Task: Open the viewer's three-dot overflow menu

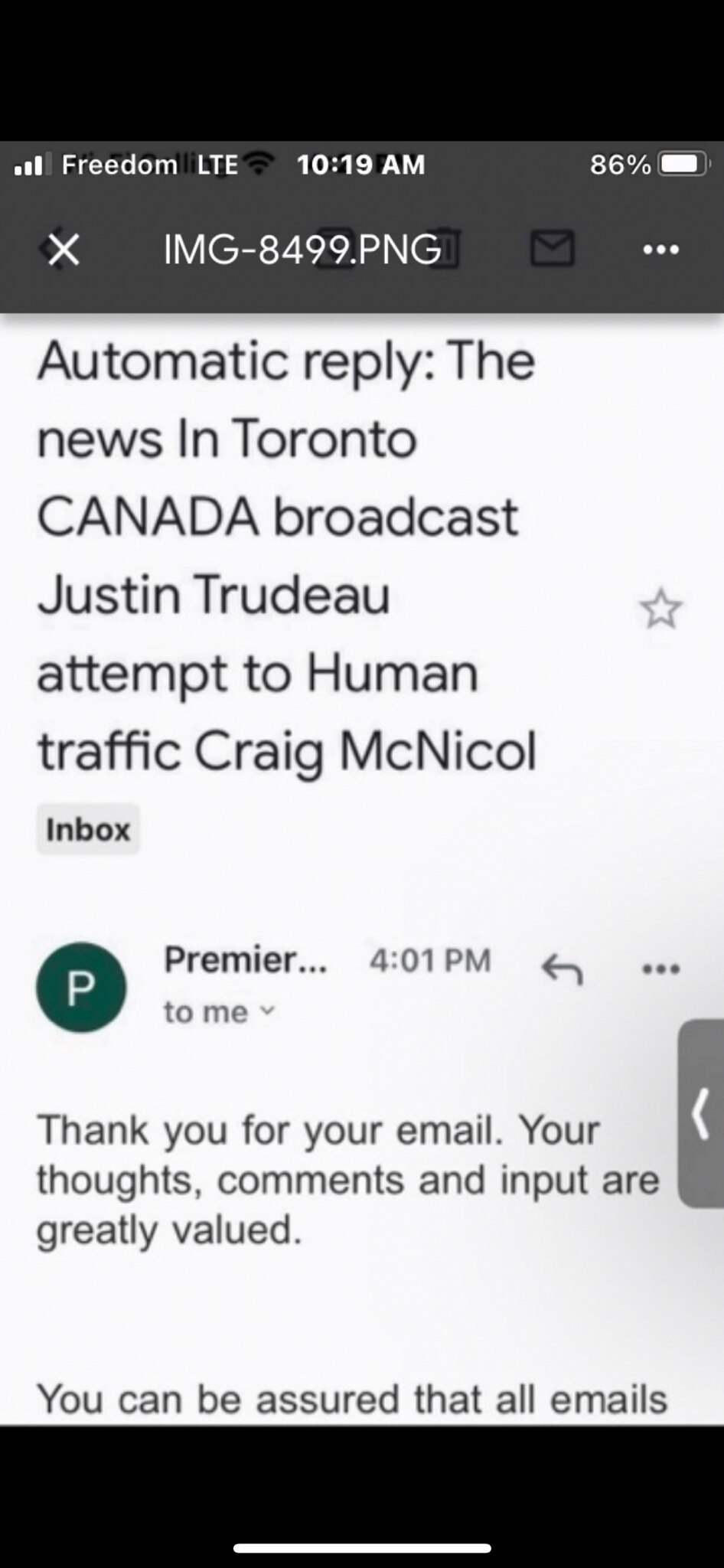Action: pyautogui.click(x=661, y=250)
